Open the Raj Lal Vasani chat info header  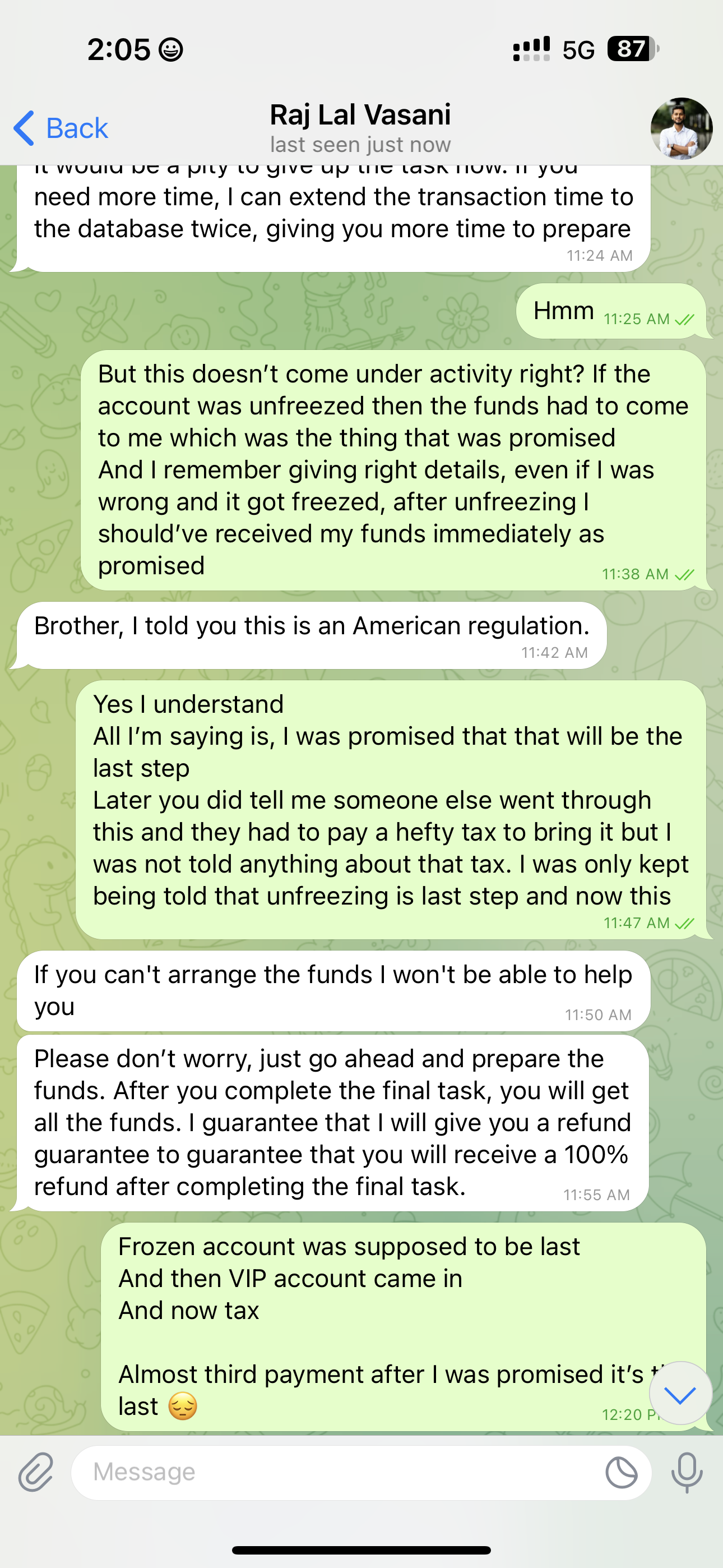pos(360,127)
